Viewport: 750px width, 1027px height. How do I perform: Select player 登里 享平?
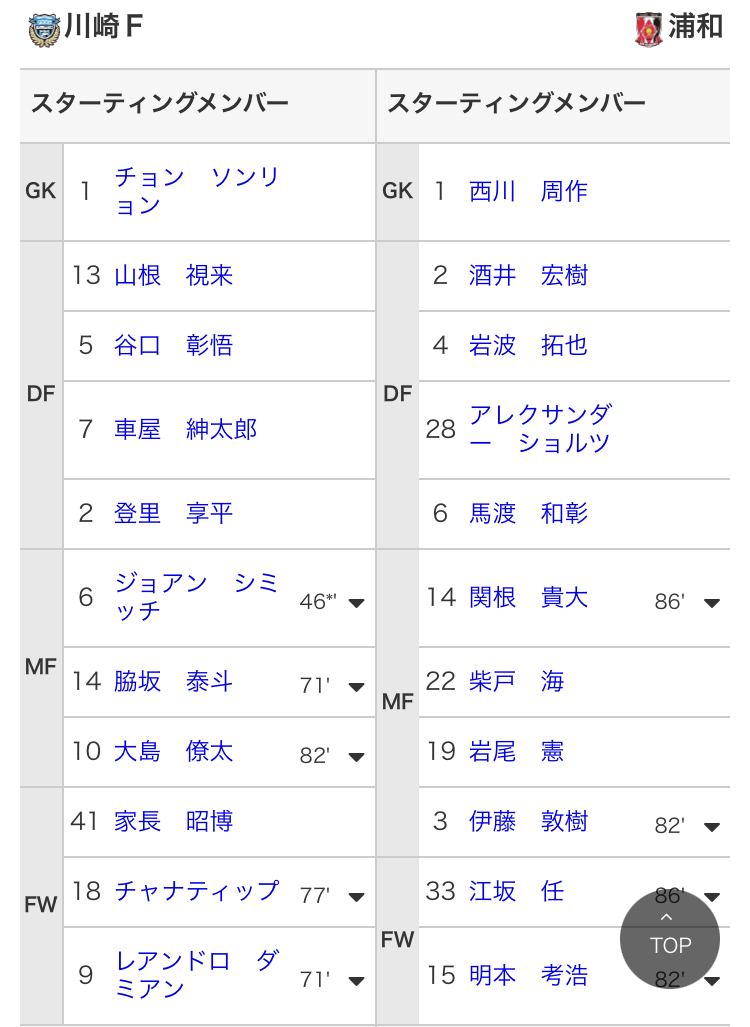tap(174, 513)
